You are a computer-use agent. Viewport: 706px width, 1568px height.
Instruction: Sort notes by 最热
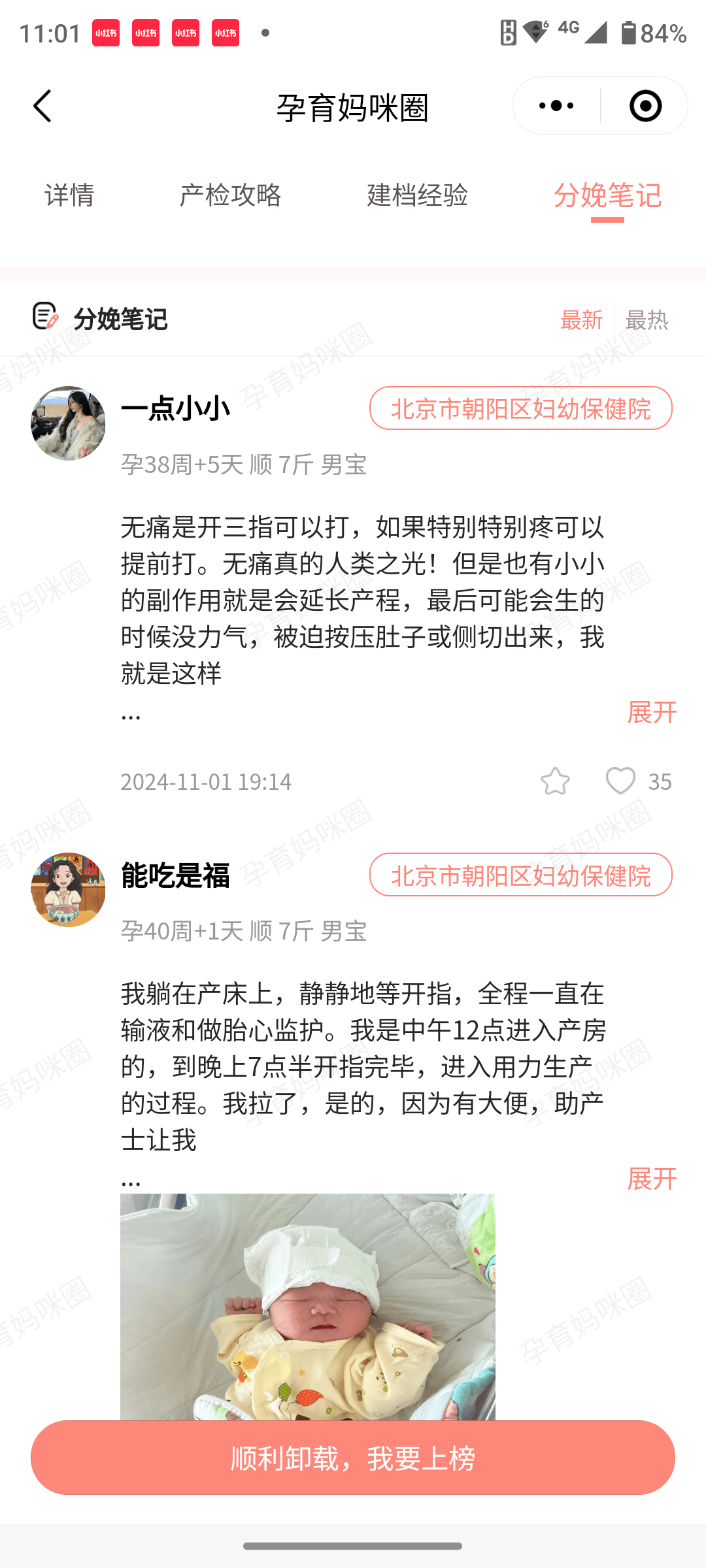click(x=647, y=320)
